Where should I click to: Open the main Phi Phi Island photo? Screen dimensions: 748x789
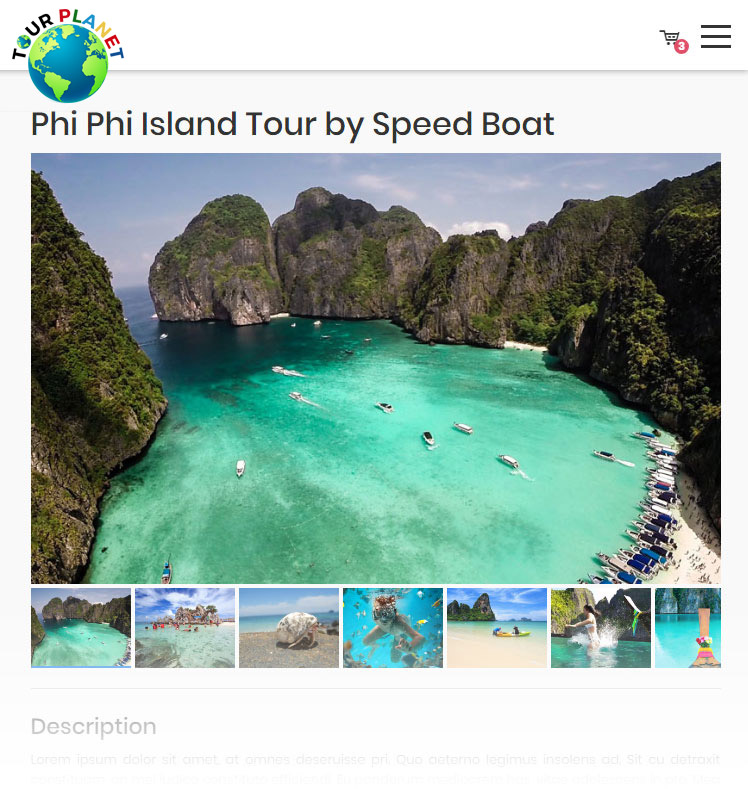coord(376,368)
